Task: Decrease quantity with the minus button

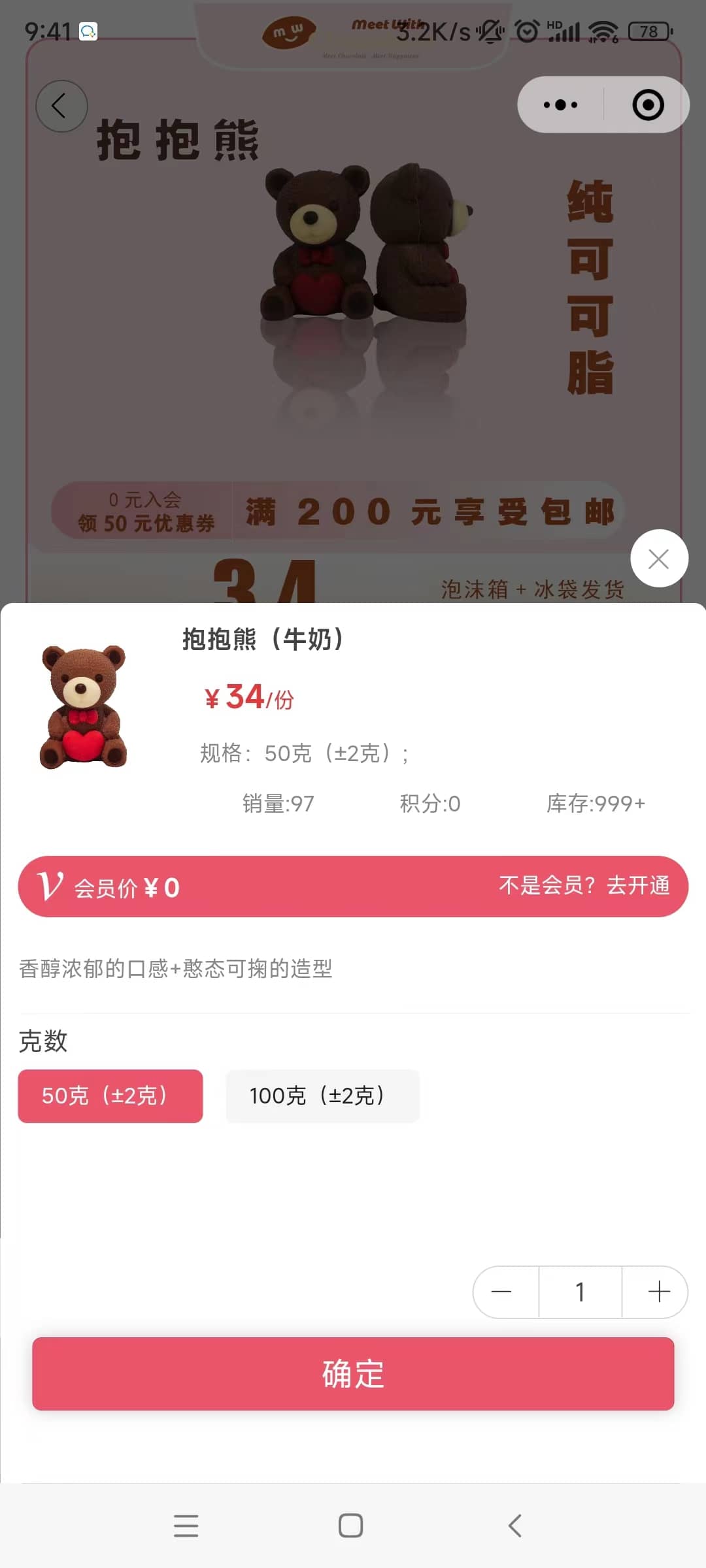Action: 502,1292
